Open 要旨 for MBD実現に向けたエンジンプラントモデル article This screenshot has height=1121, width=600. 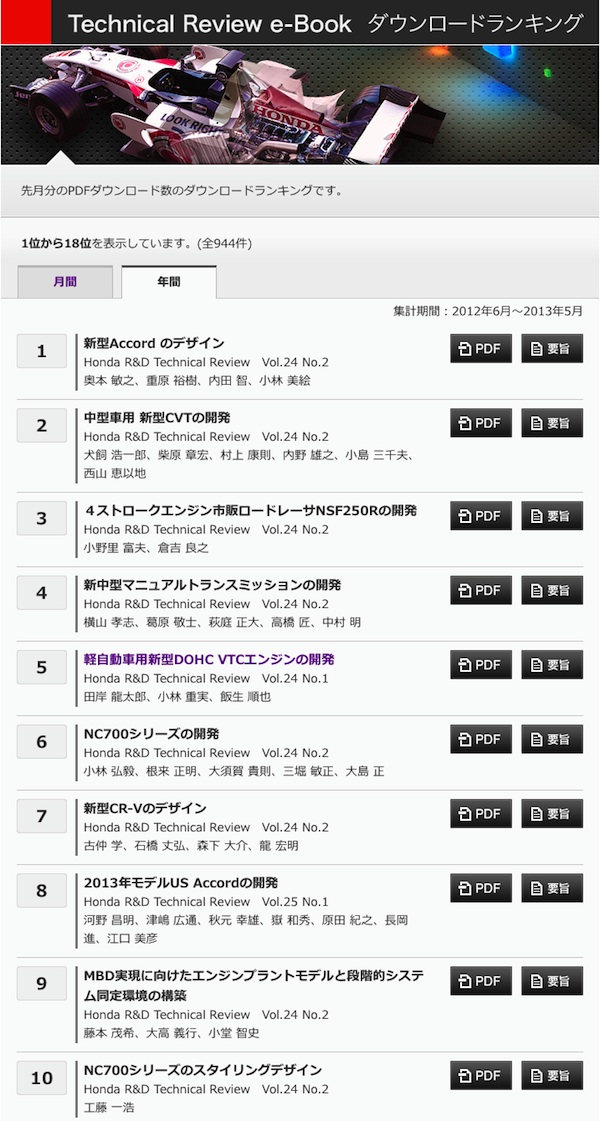click(552, 981)
